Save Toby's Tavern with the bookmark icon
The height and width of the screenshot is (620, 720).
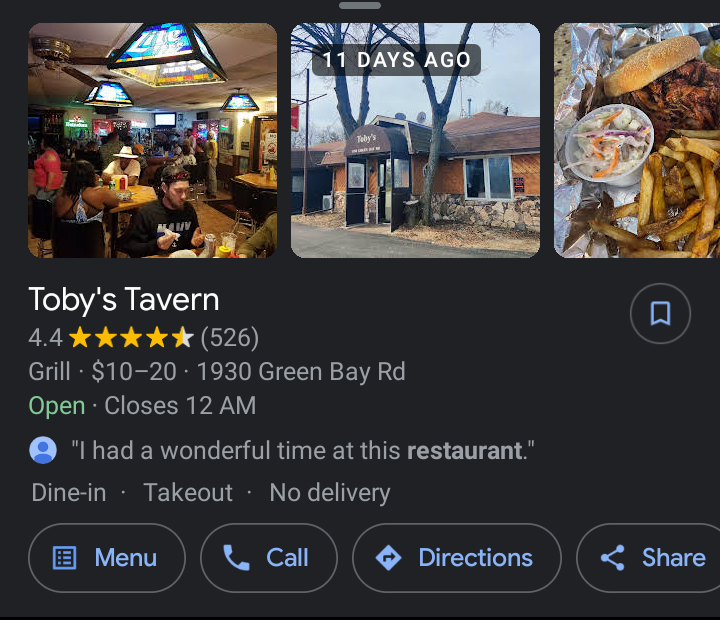(x=660, y=314)
